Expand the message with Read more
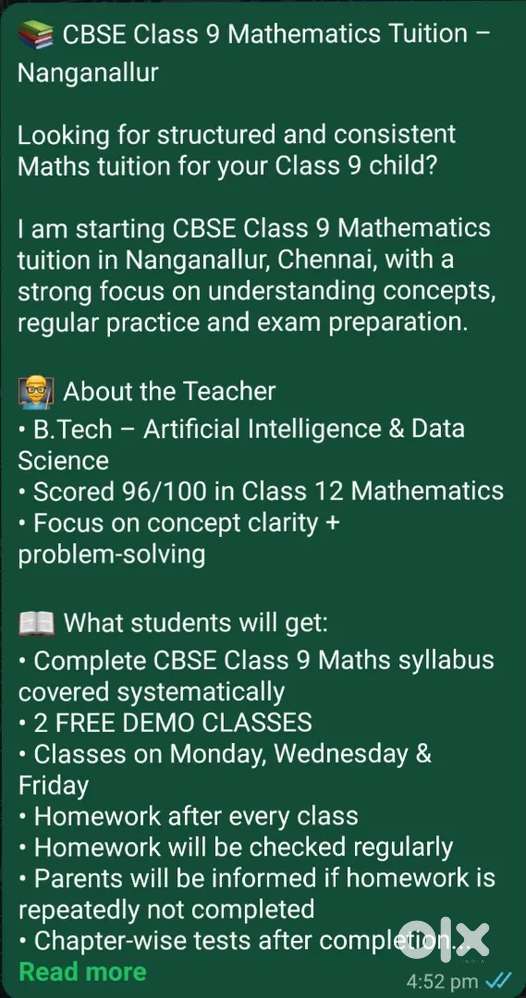The height and width of the screenshot is (998, 526). coord(83,971)
